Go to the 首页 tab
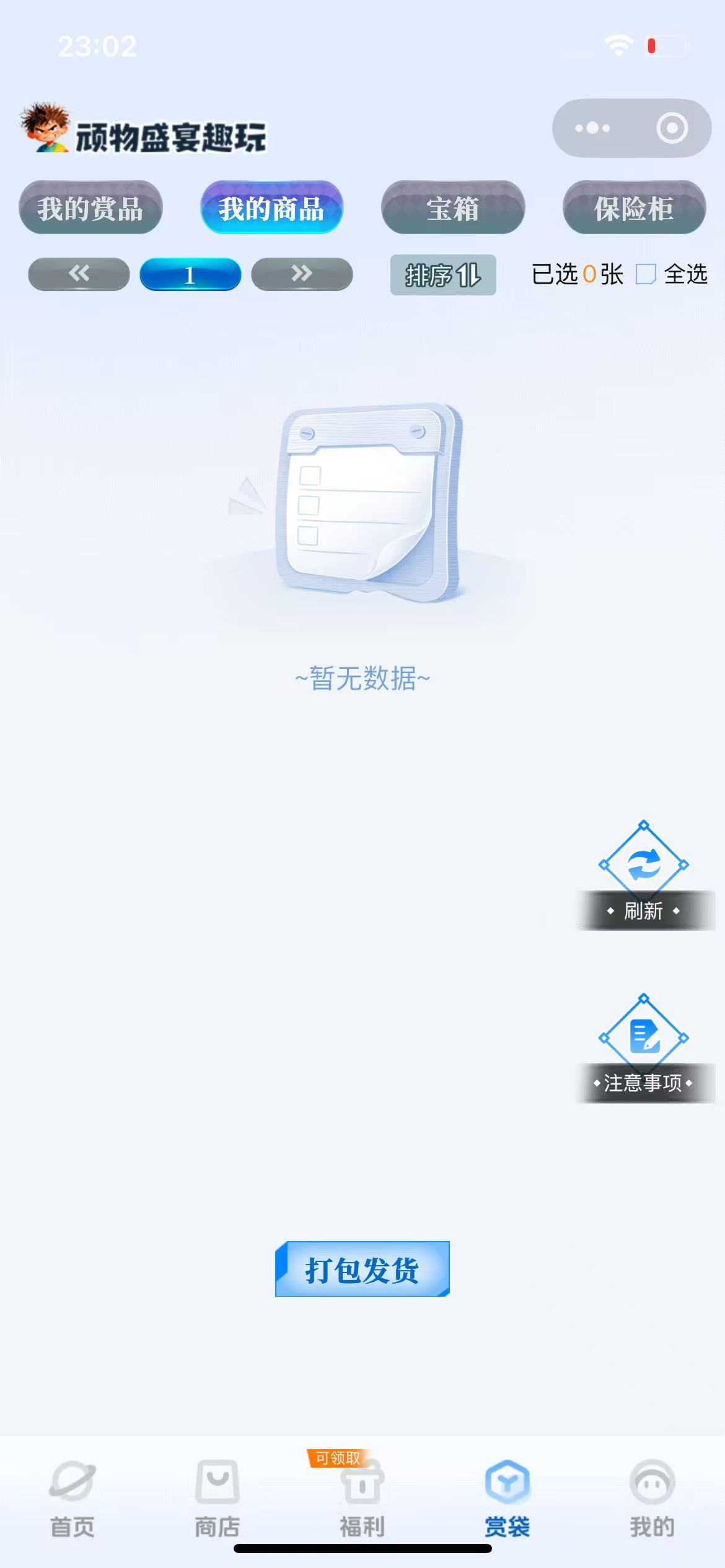 [72, 1497]
